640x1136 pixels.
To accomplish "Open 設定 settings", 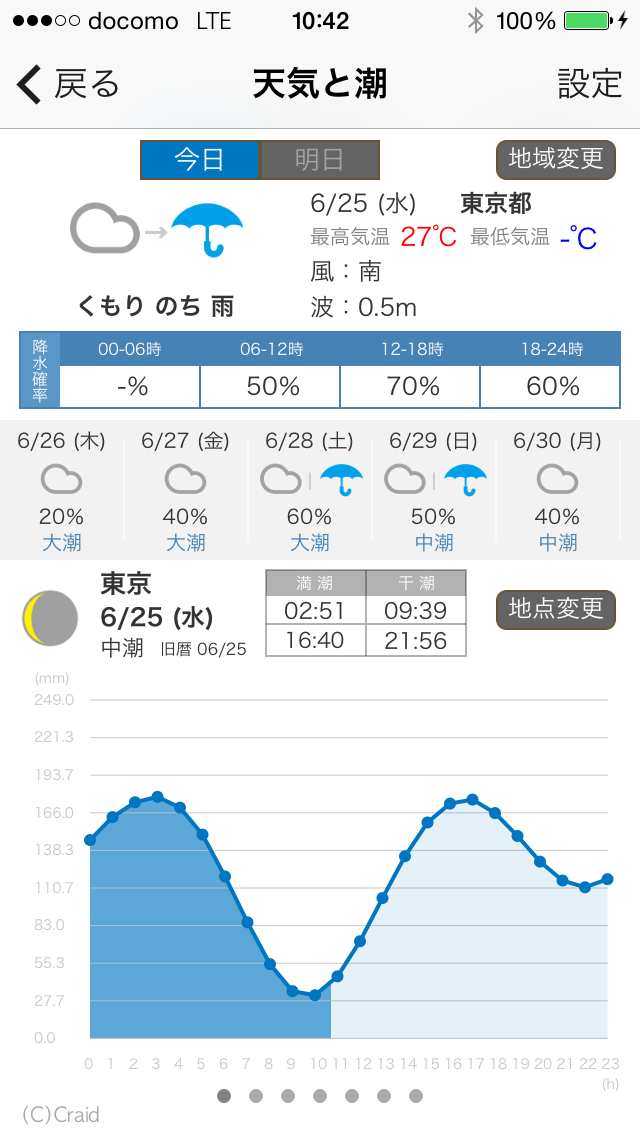I will (x=589, y=84).
